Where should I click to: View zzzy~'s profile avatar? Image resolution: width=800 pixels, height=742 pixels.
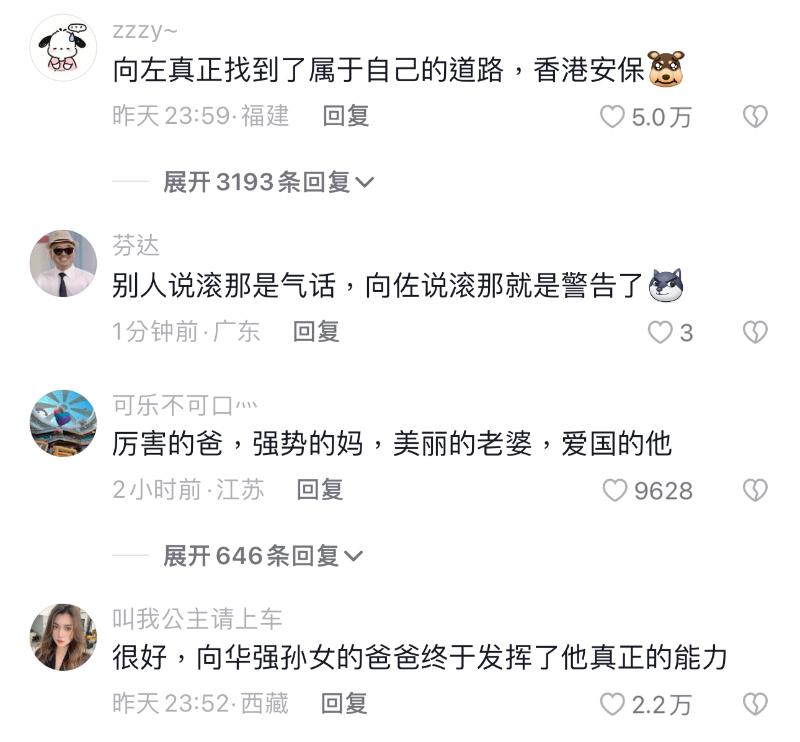63,48
